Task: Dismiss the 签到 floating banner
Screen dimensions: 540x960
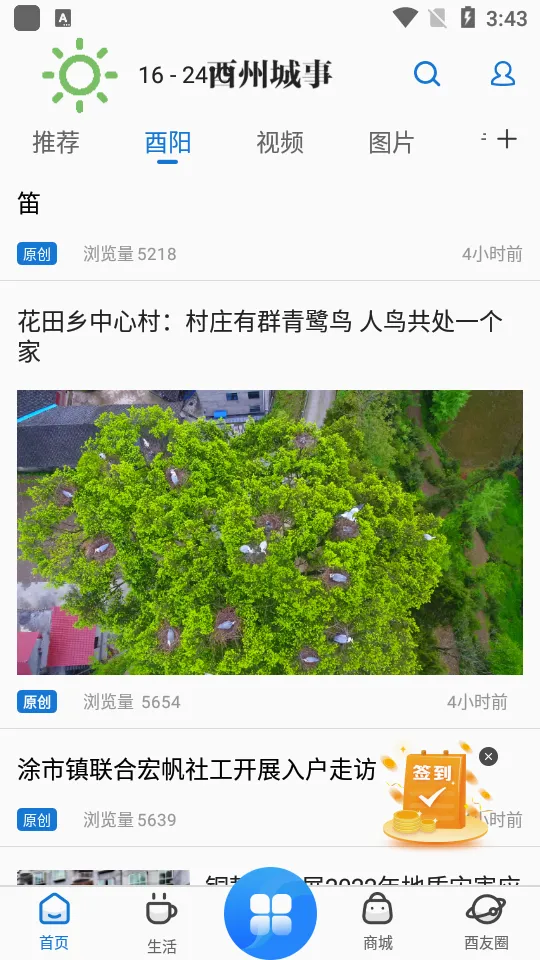Action: pyautogui.click(x=488, y=757)
